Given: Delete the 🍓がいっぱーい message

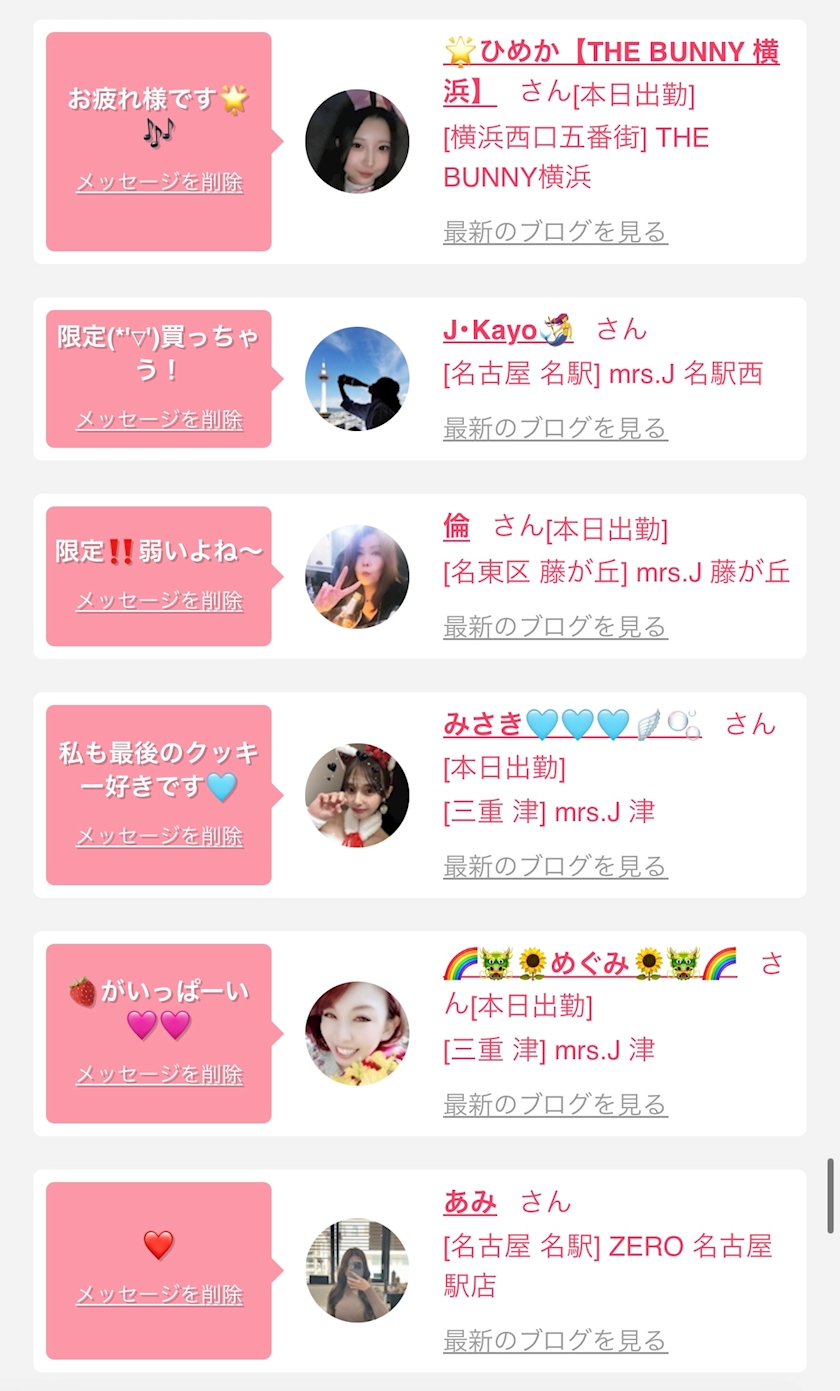Looking at the screenshot, I should [x=159, y=1075].
